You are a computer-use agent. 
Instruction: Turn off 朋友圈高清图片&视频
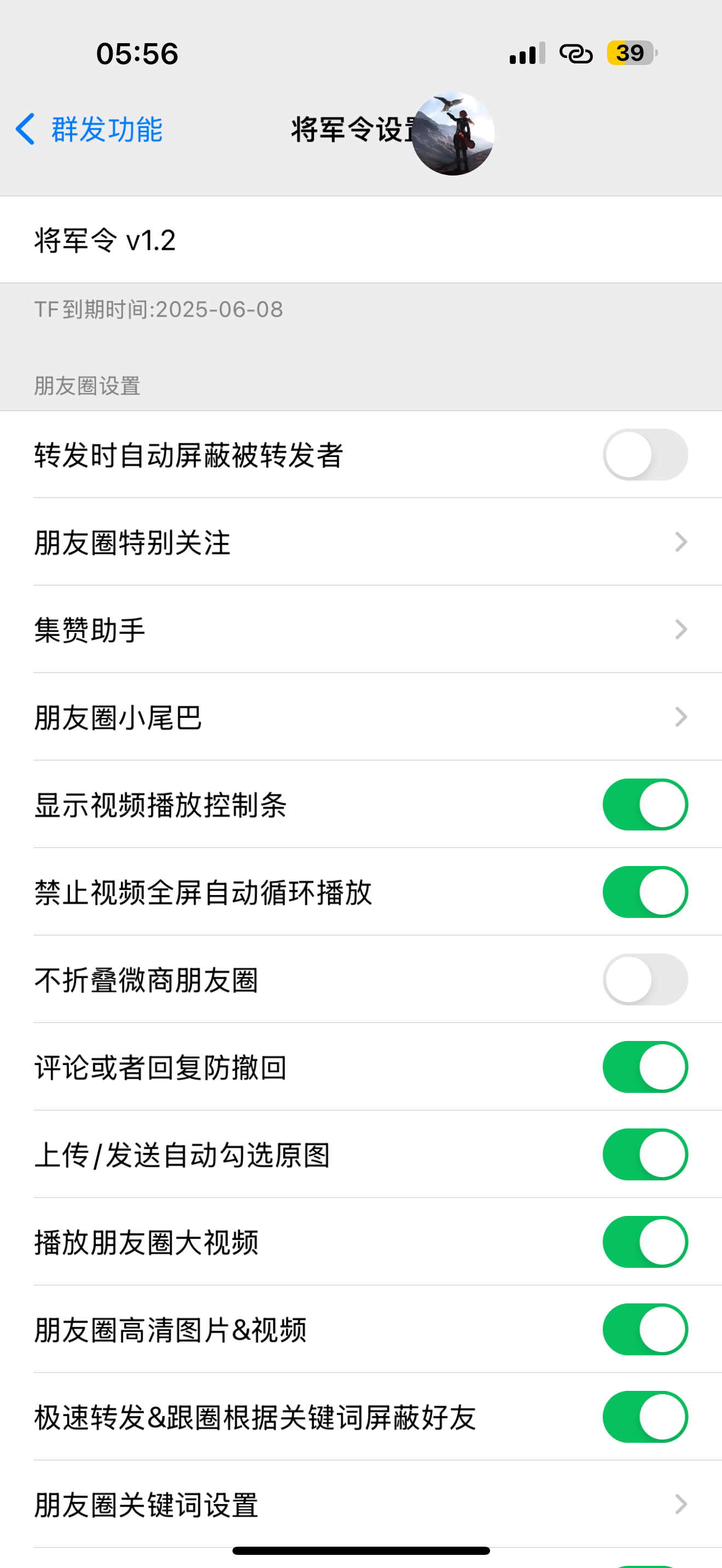[x=645, y=1330]
